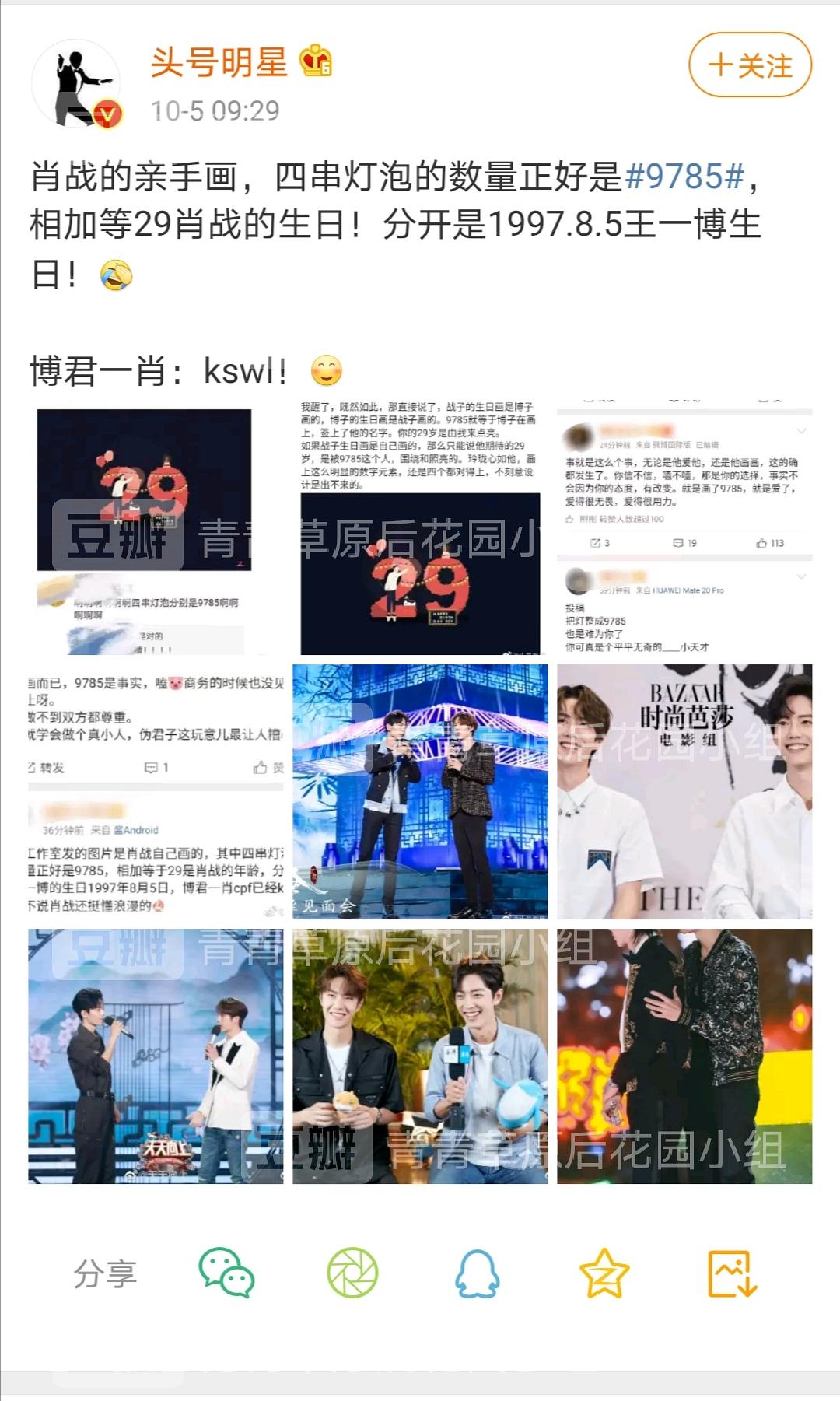Open the #9785# hashtag link
Image resolution: width=840 pixels, height=1401 pixels.
pos(684,177)
